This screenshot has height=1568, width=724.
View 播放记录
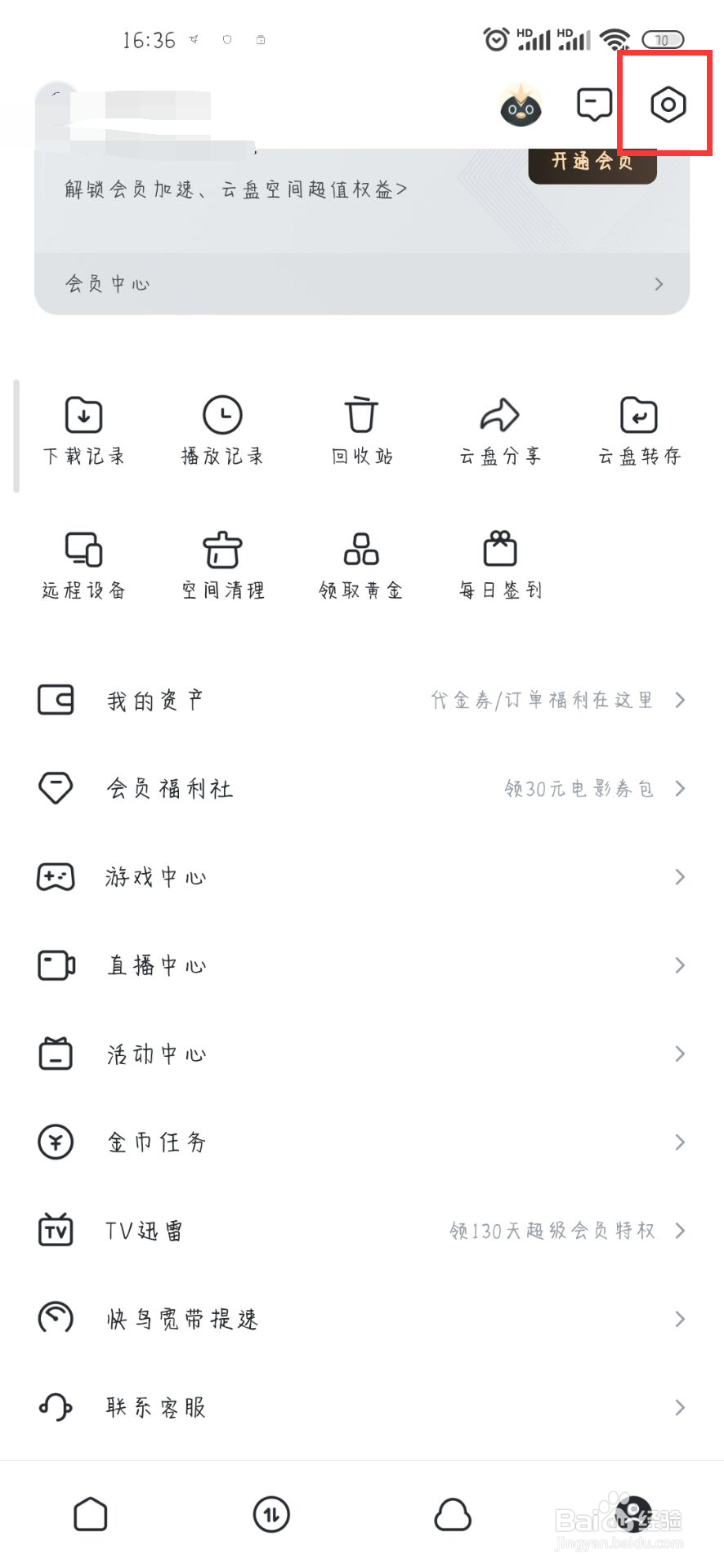[222, 431]
